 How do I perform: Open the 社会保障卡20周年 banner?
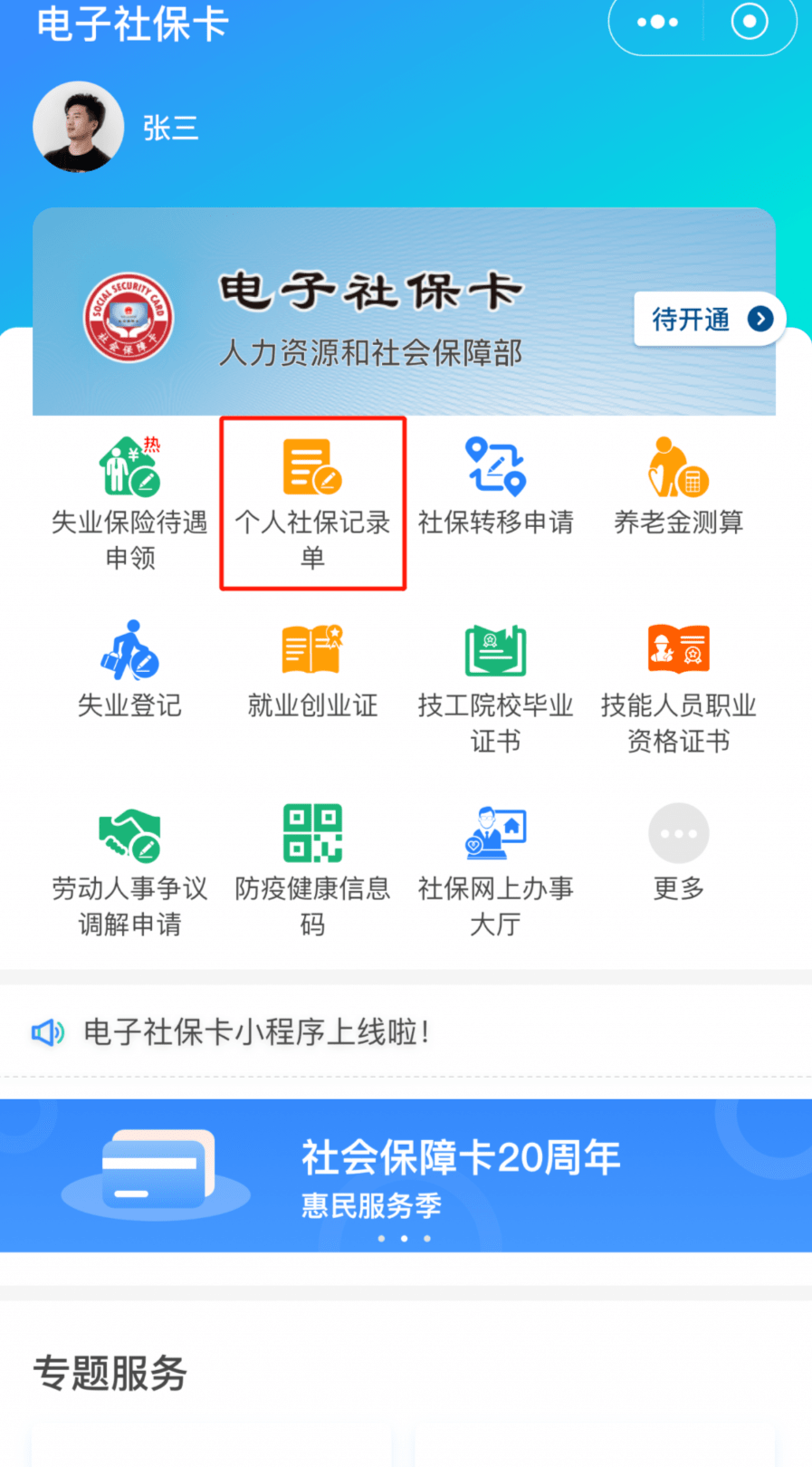point(406,1175)
